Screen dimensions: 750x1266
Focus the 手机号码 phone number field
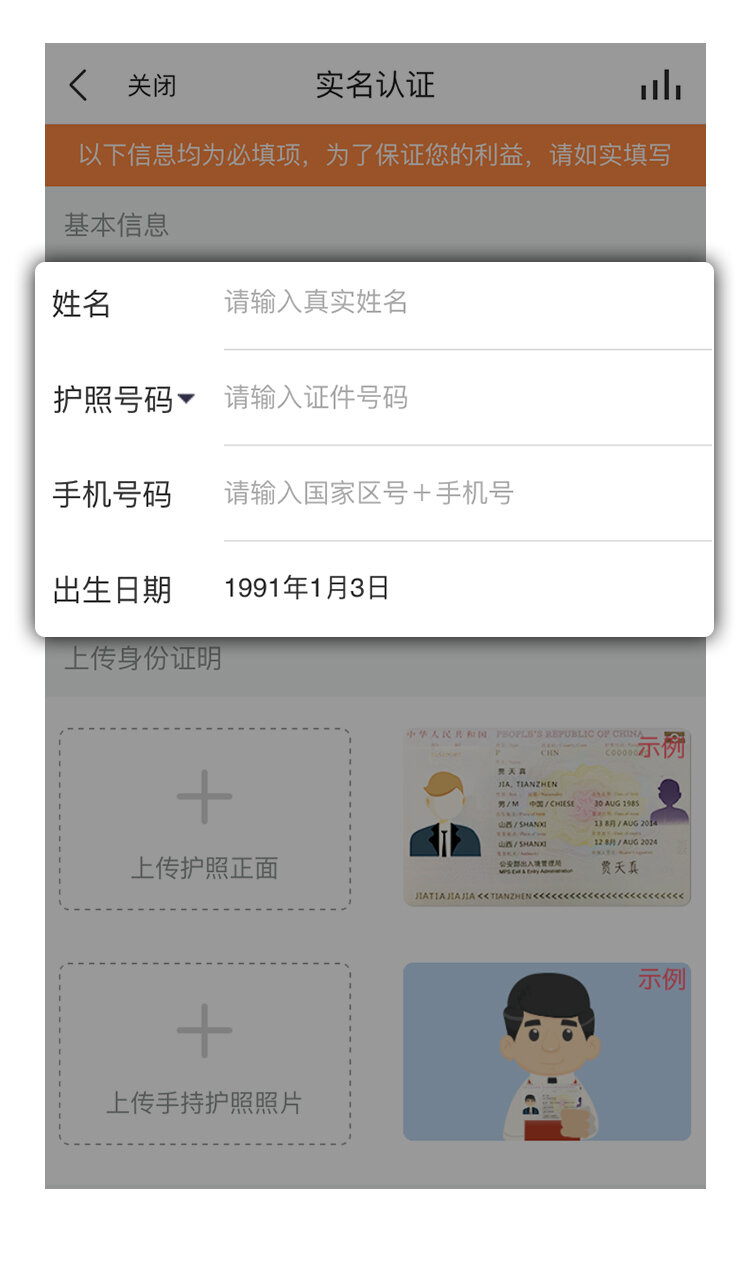click(x=465, y=493)
